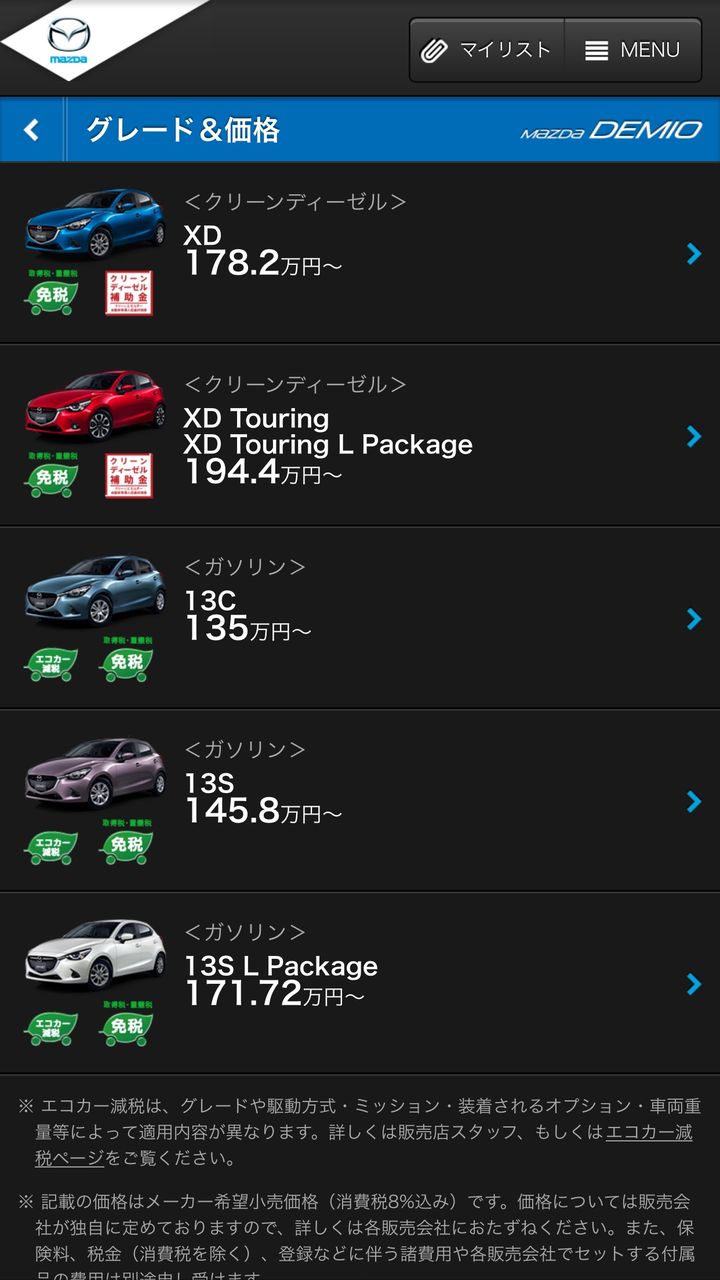This screenshot has width=720, height=1280.
Task: View XD Touring L Package grade details
Action: point(360,436)
